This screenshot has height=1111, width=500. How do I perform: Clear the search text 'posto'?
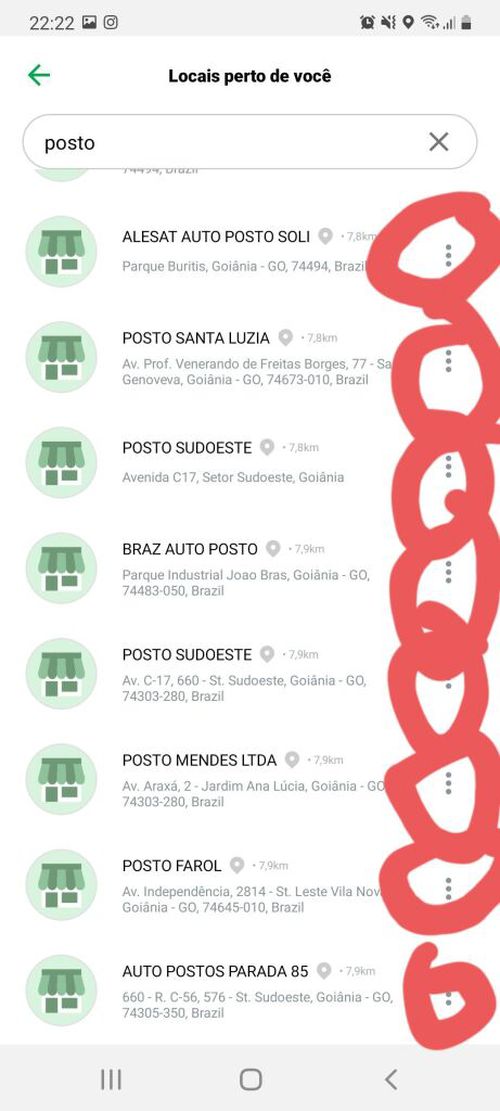click(438, 142)
